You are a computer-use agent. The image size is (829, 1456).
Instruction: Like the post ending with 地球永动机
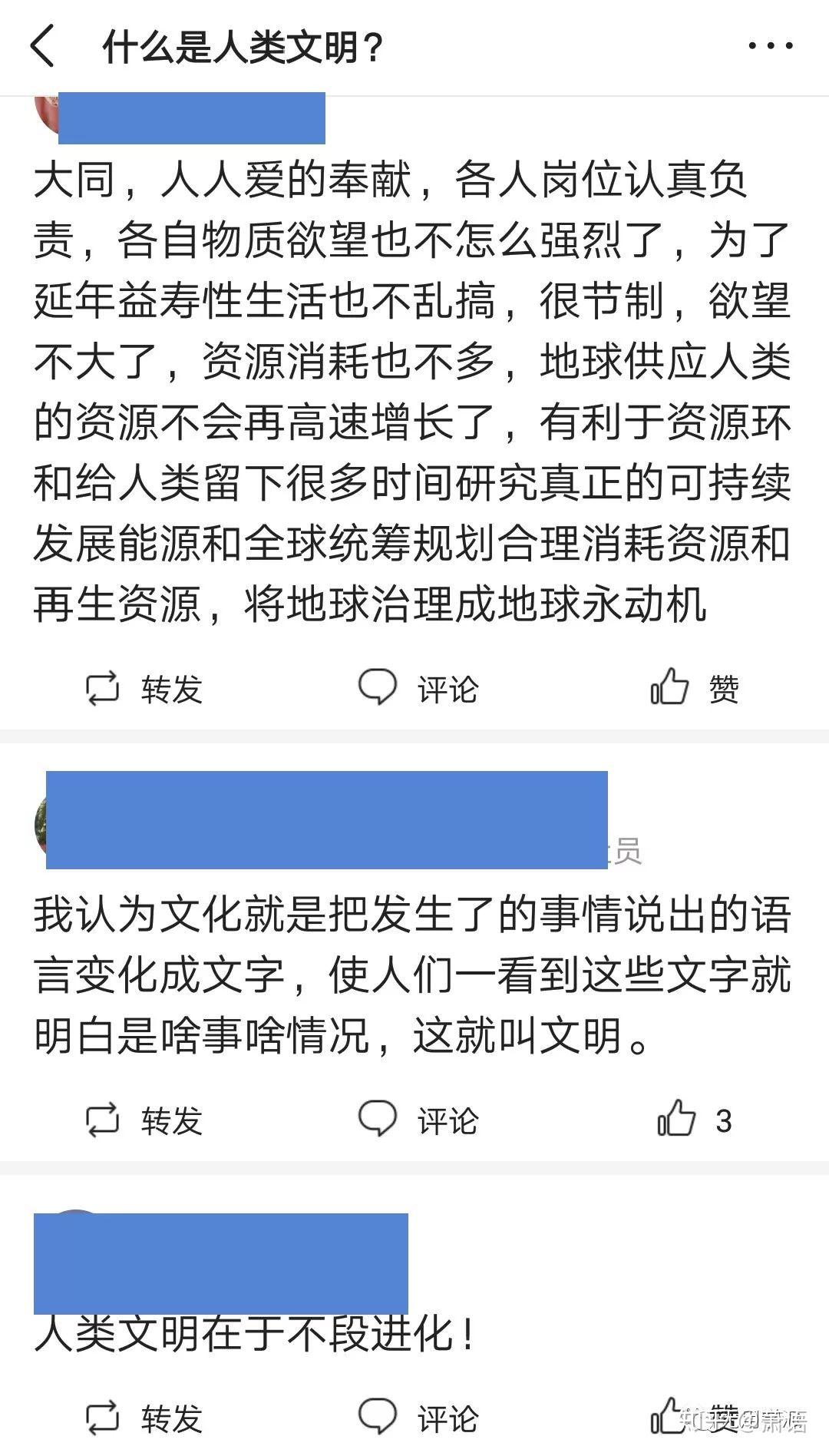click(694, 687)
